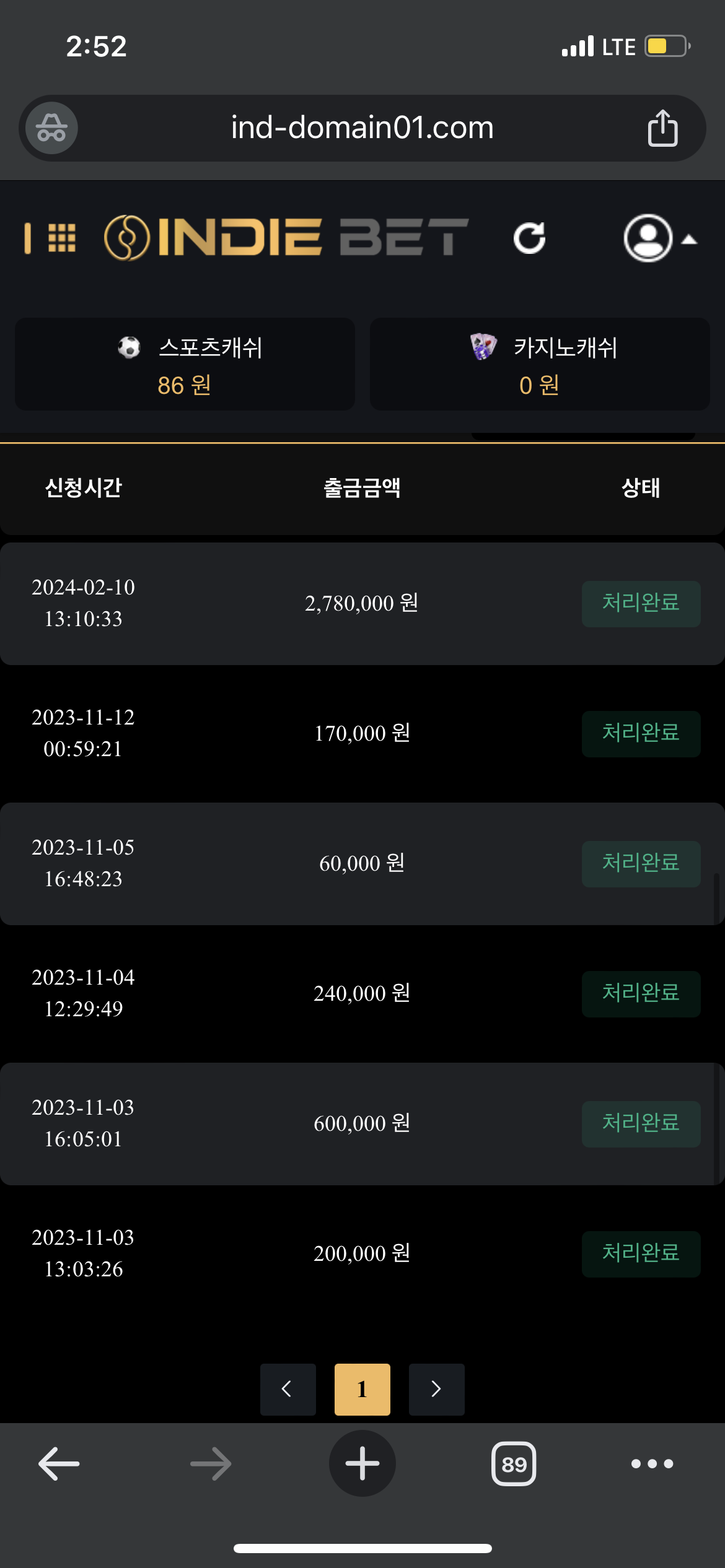Share the page from address bar
725x1568 pixels.
coord(662,128)
